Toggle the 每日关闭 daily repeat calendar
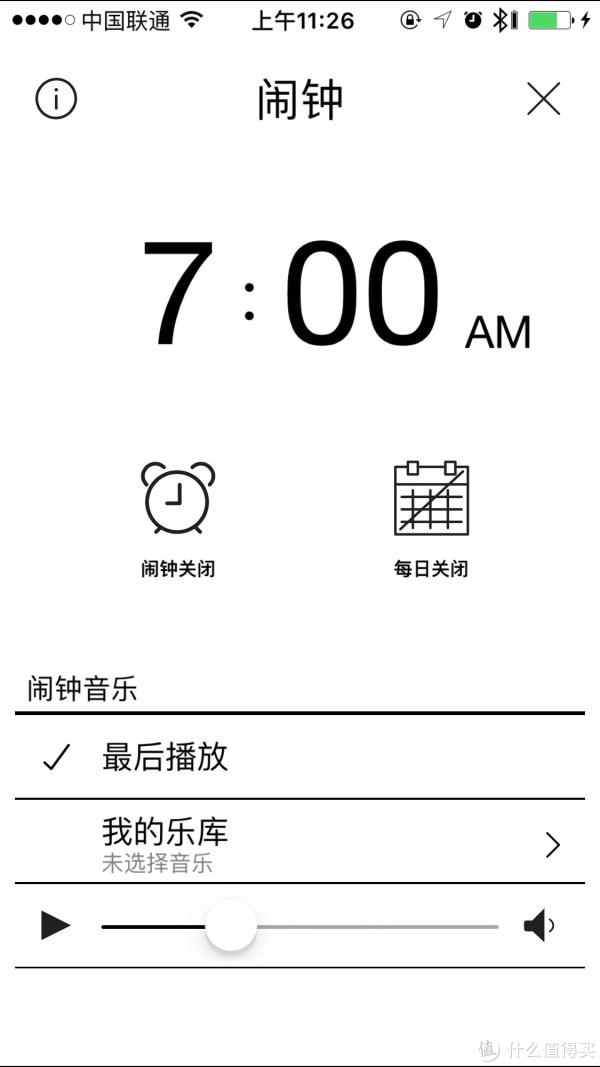Screen dimensions: 600x1067 [x=431, y=500]
